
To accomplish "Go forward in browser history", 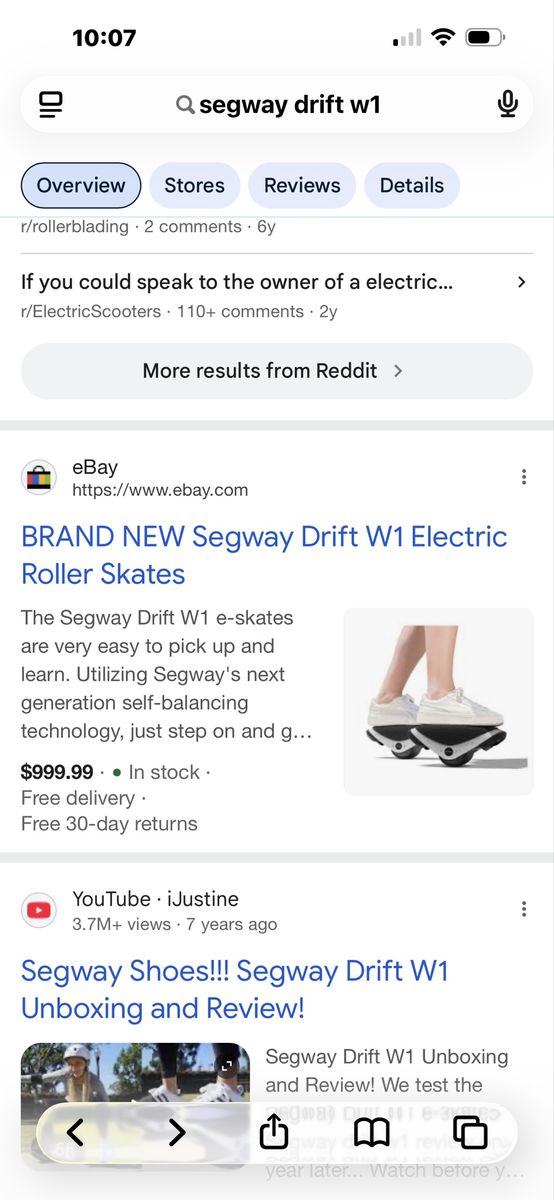I will [x=177, y=1132].
